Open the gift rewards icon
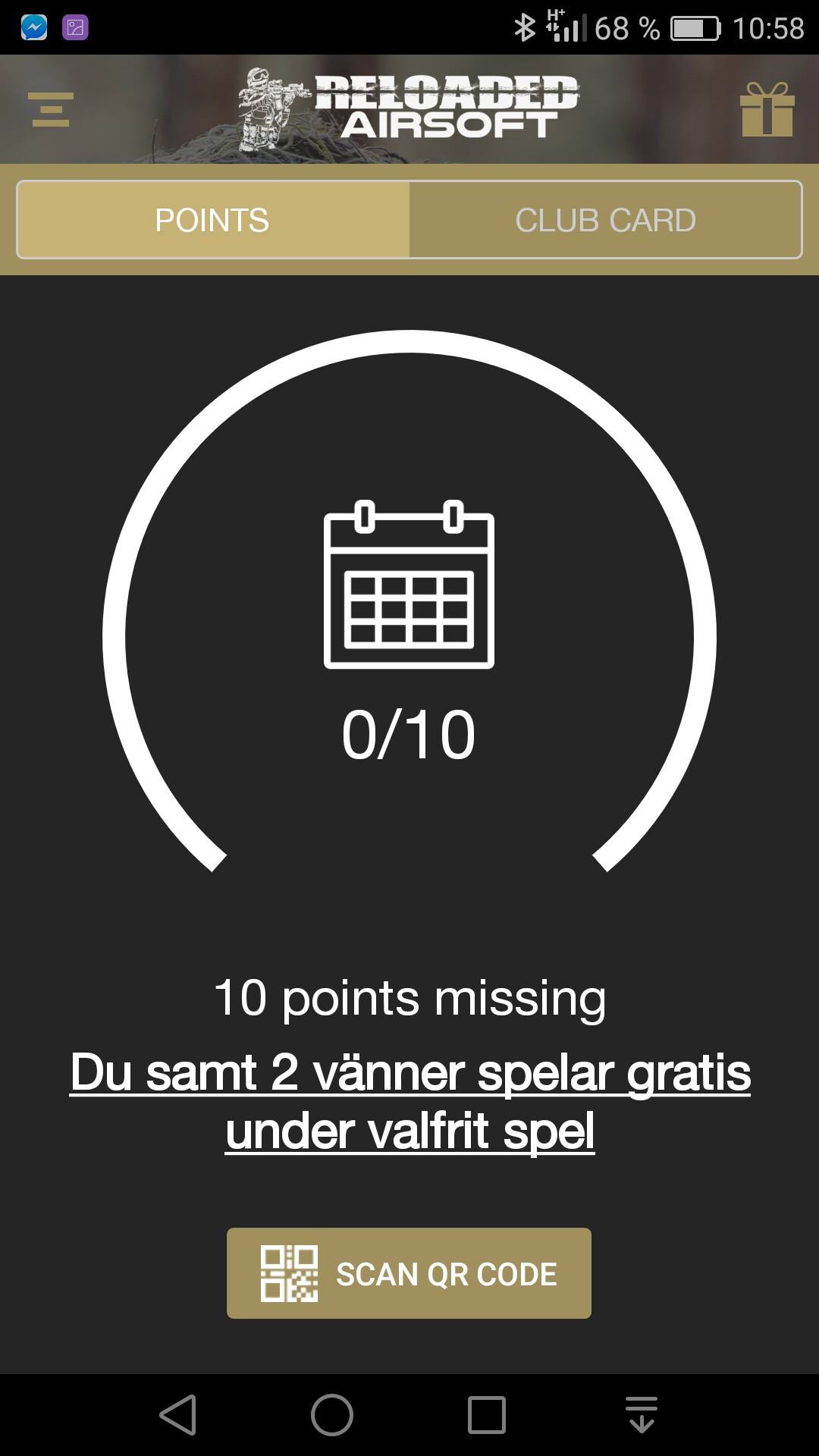This screenshot has height=1456, width=819. (767, 109)
